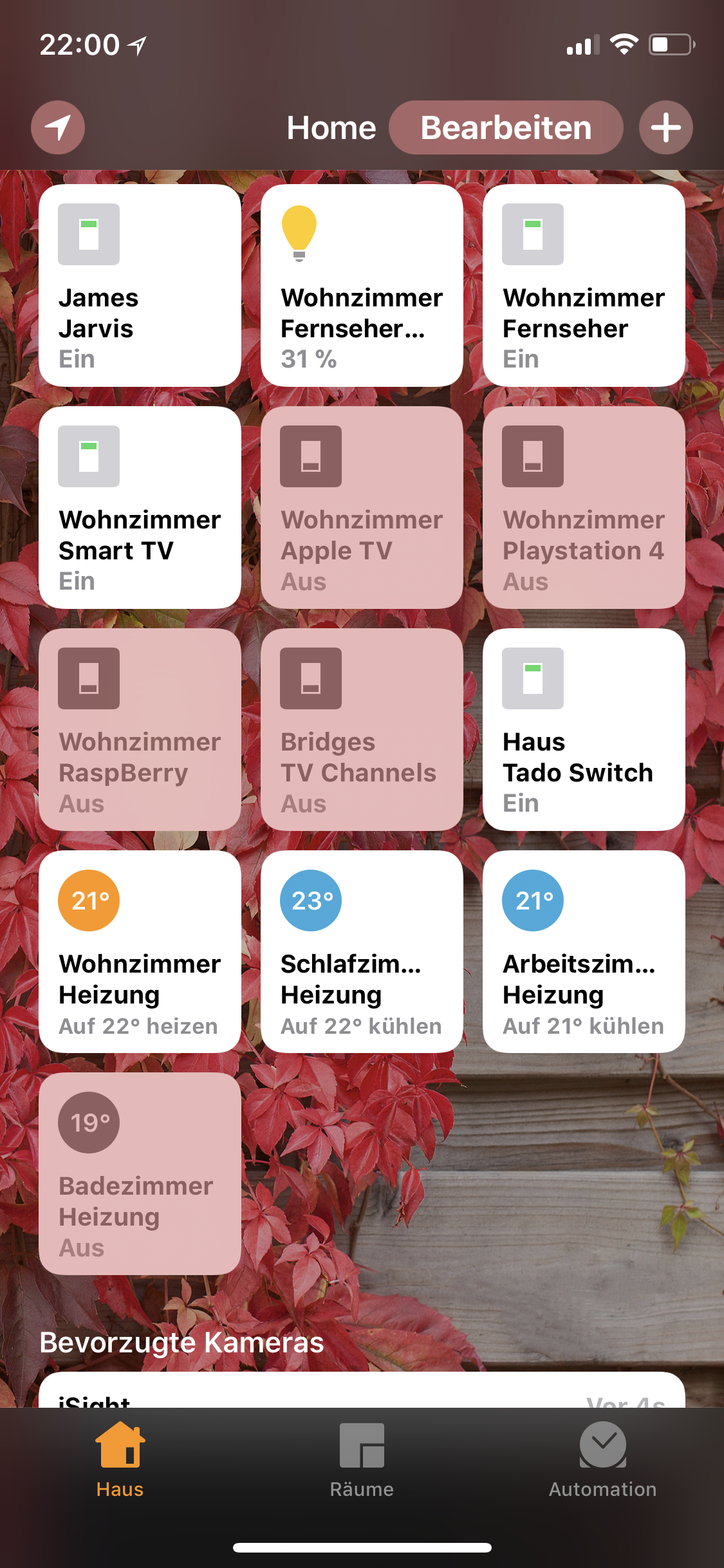Open the iSight camera card

[x=362, y=1392]
